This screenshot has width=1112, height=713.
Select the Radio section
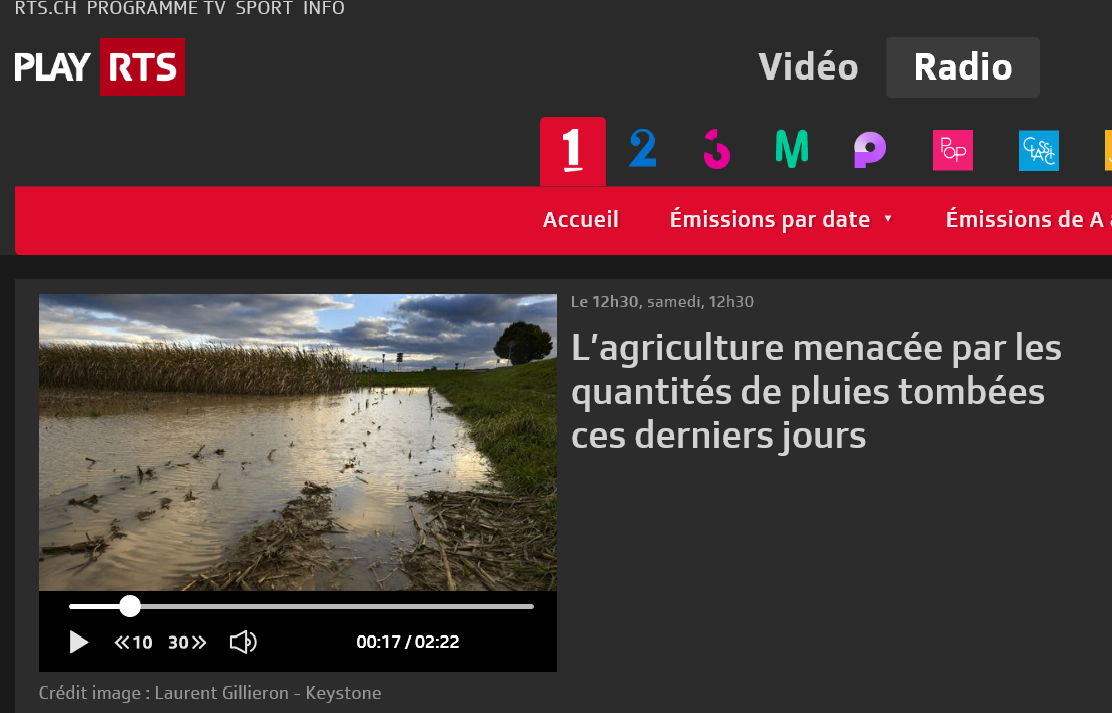pos(962,67)
